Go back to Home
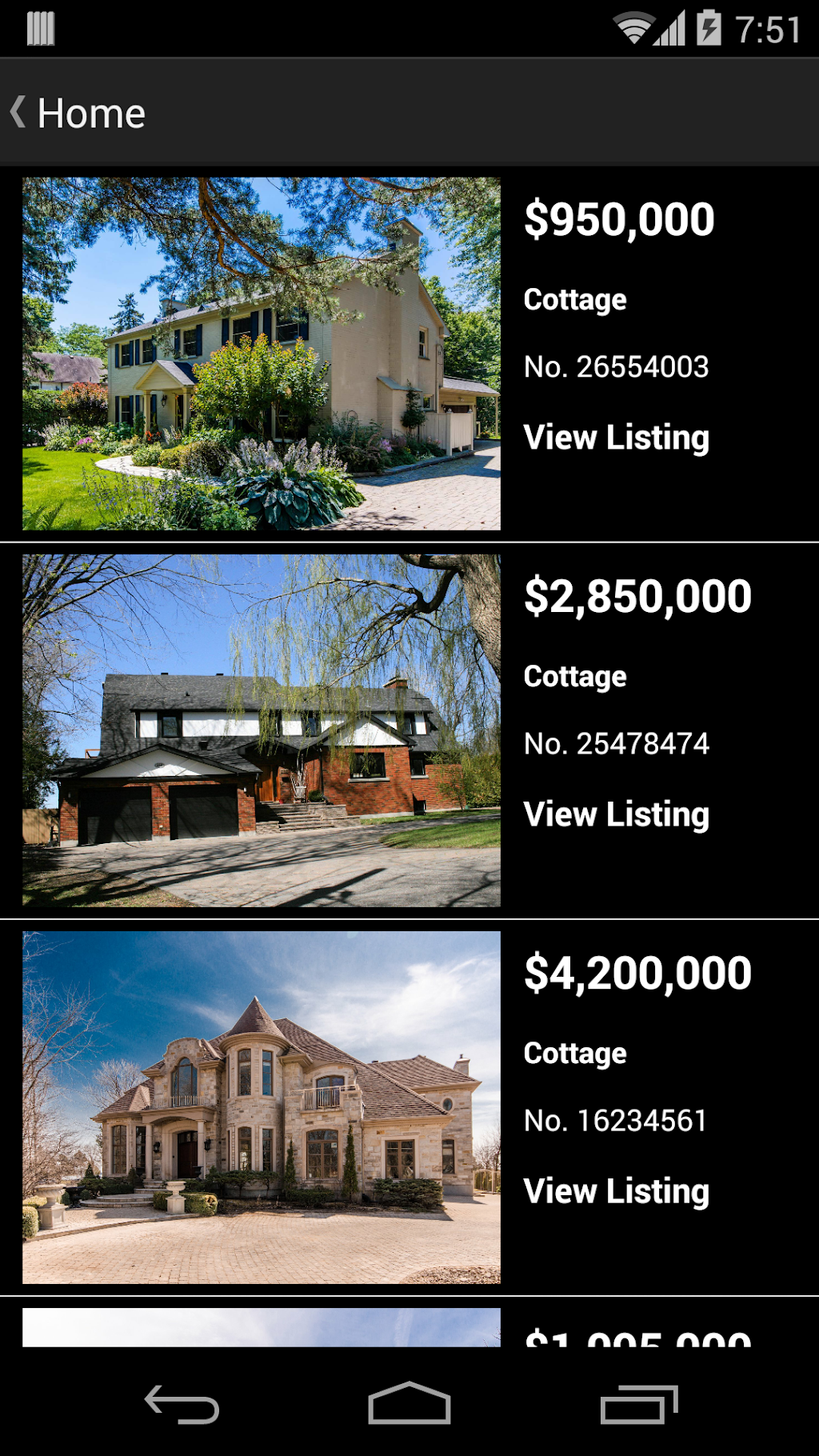 tap(78, 113)
